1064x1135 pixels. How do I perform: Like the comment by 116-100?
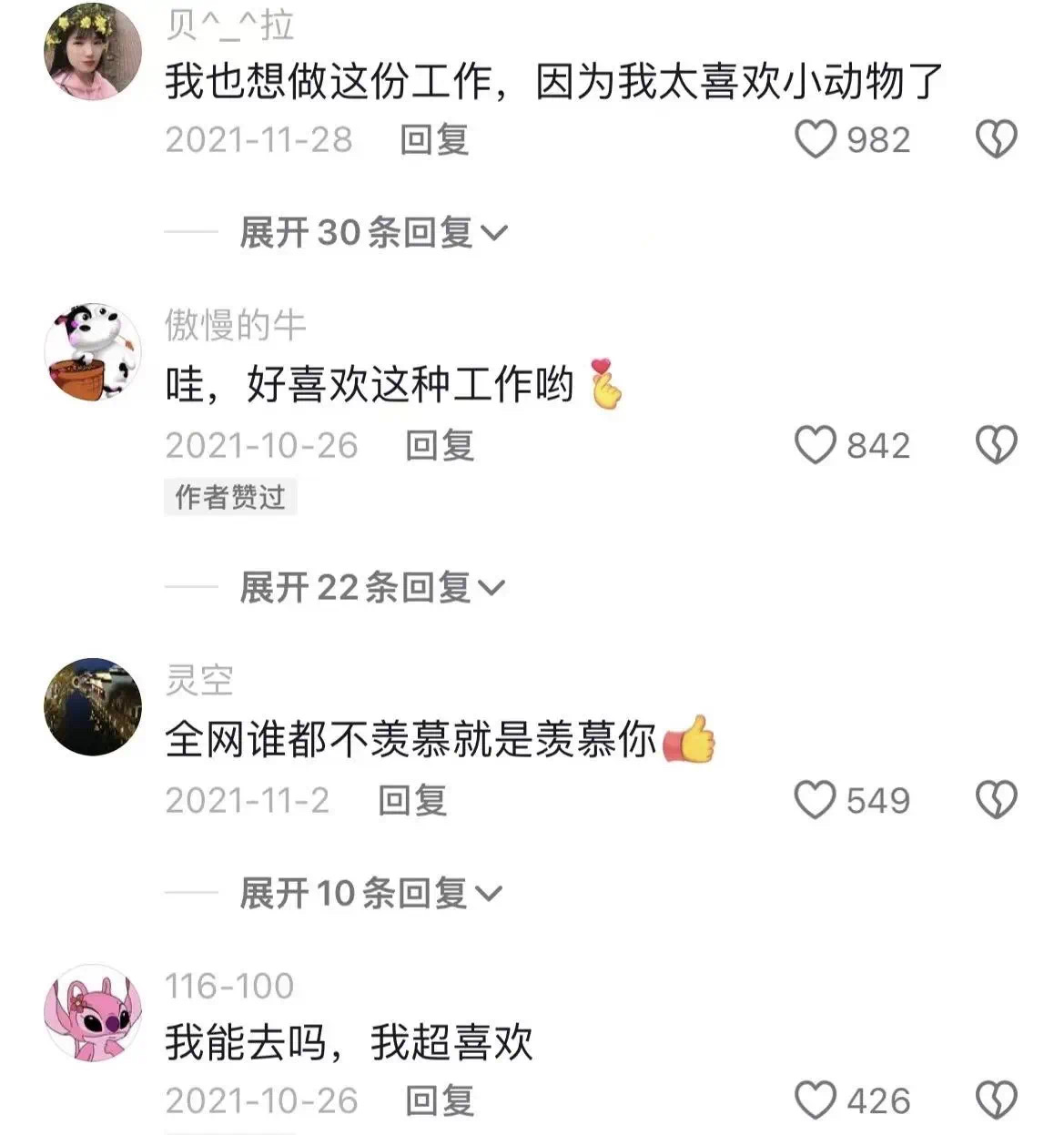(x=815, y=1100)
